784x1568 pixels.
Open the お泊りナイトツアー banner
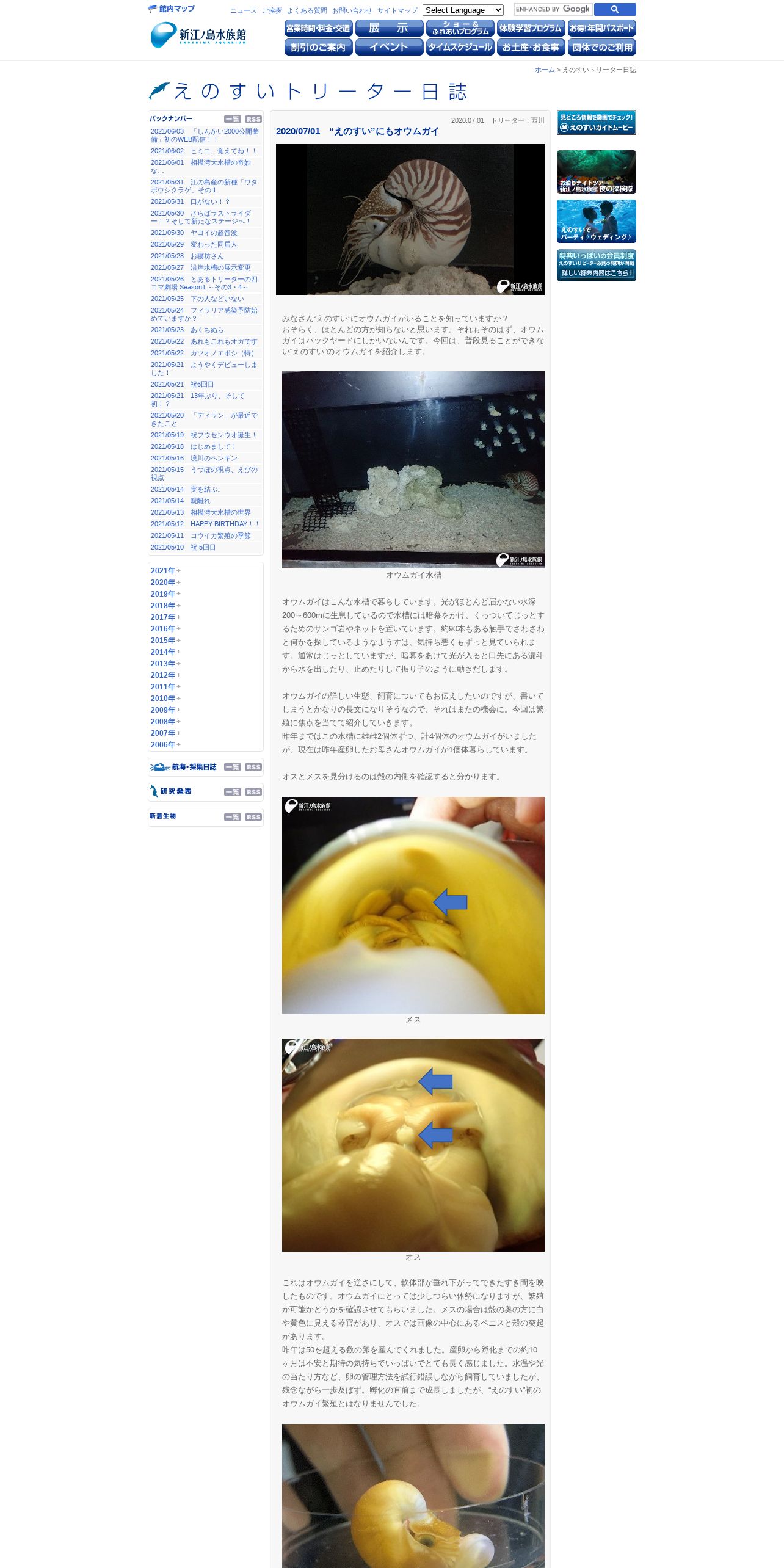click(x=596, y=172)
